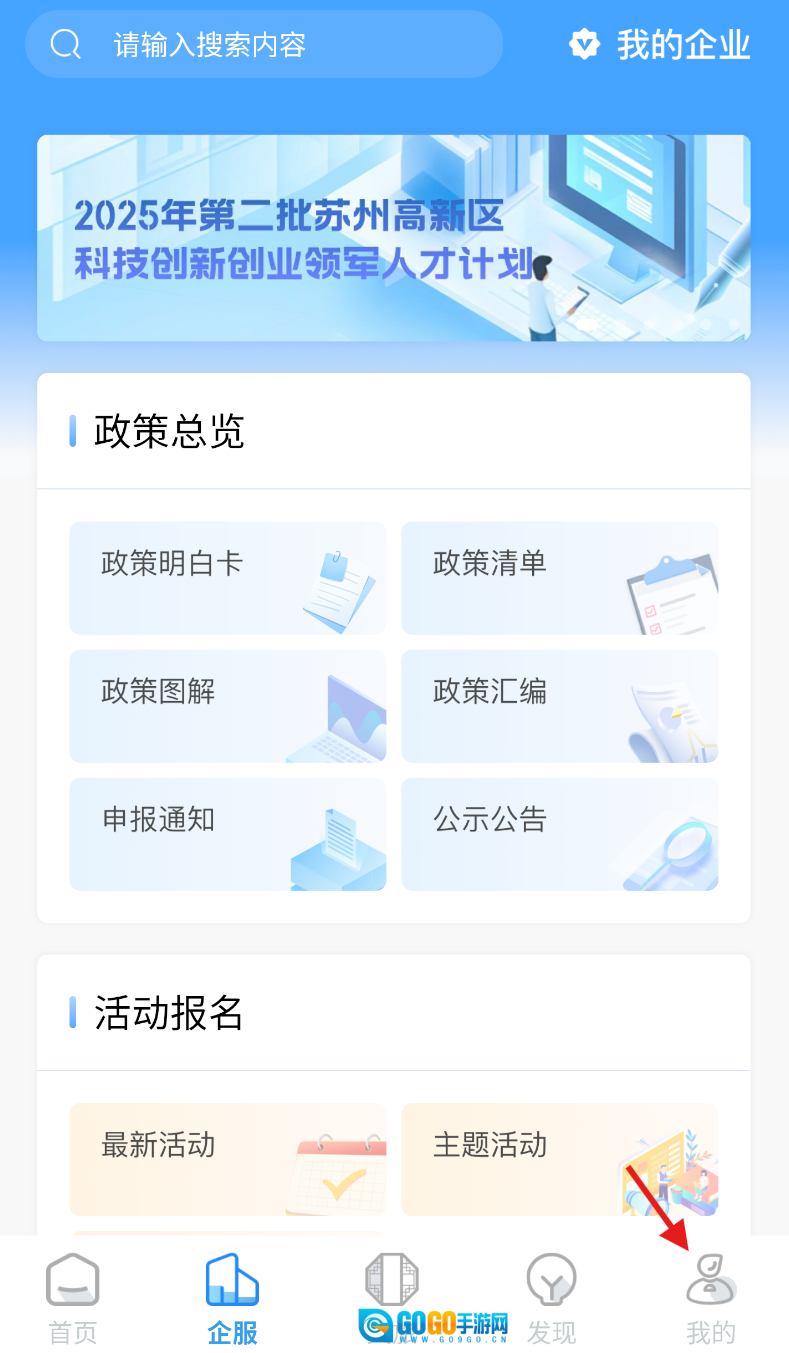This screenshot has height=1353, width=789.
Task: View 最新活动 under 活动报名
Action: point(227,1159)
